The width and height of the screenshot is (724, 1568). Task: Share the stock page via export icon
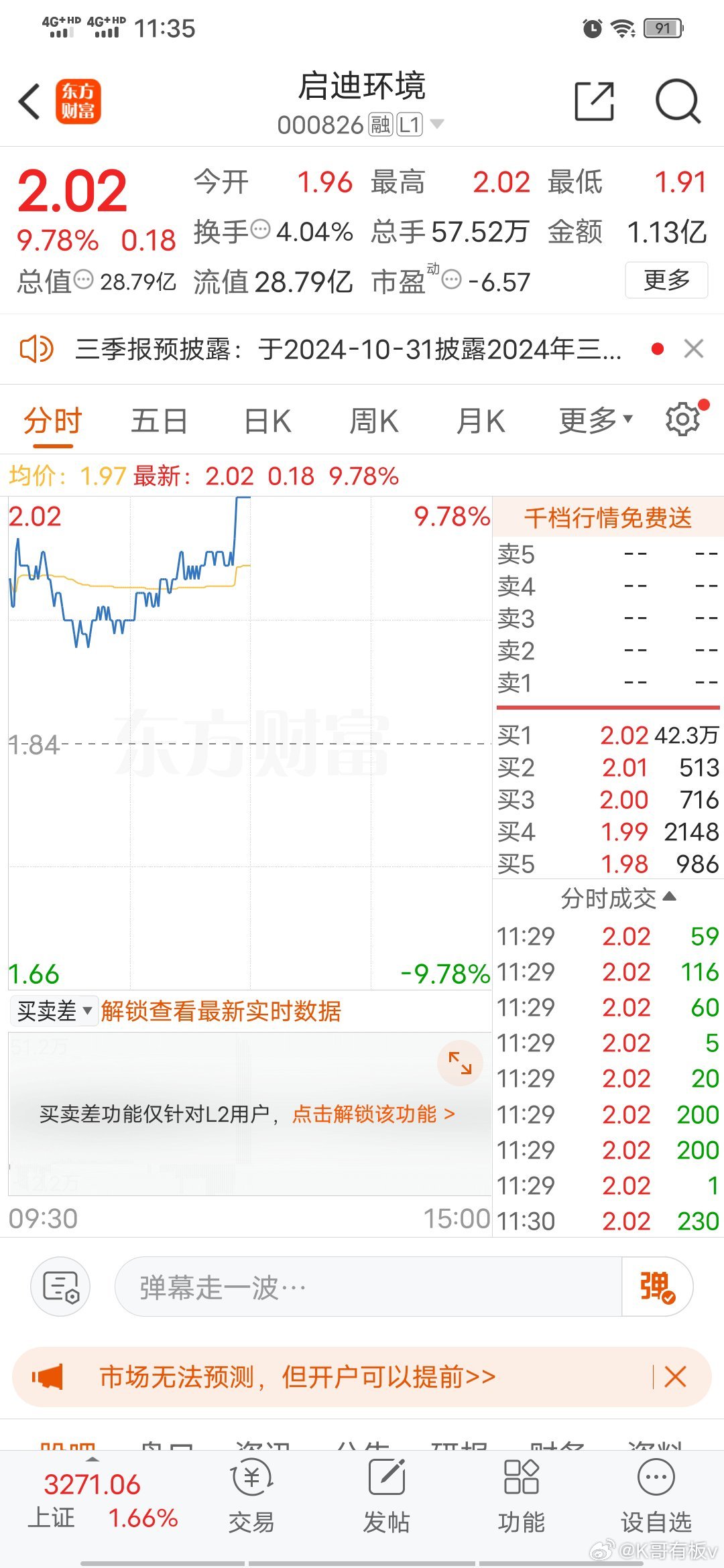pyautogui.click(x=595, y=102)
